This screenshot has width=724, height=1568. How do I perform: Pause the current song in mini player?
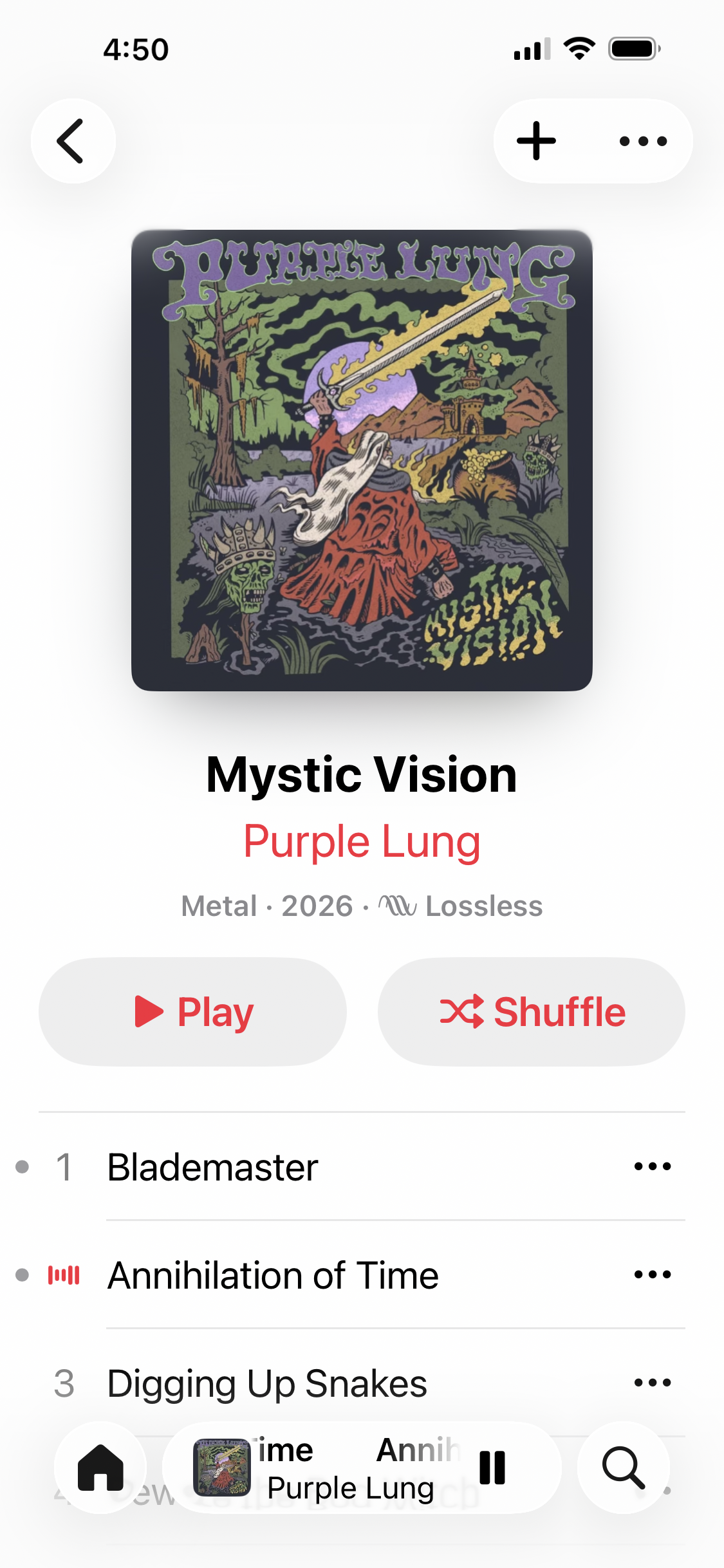(492, 1468)
